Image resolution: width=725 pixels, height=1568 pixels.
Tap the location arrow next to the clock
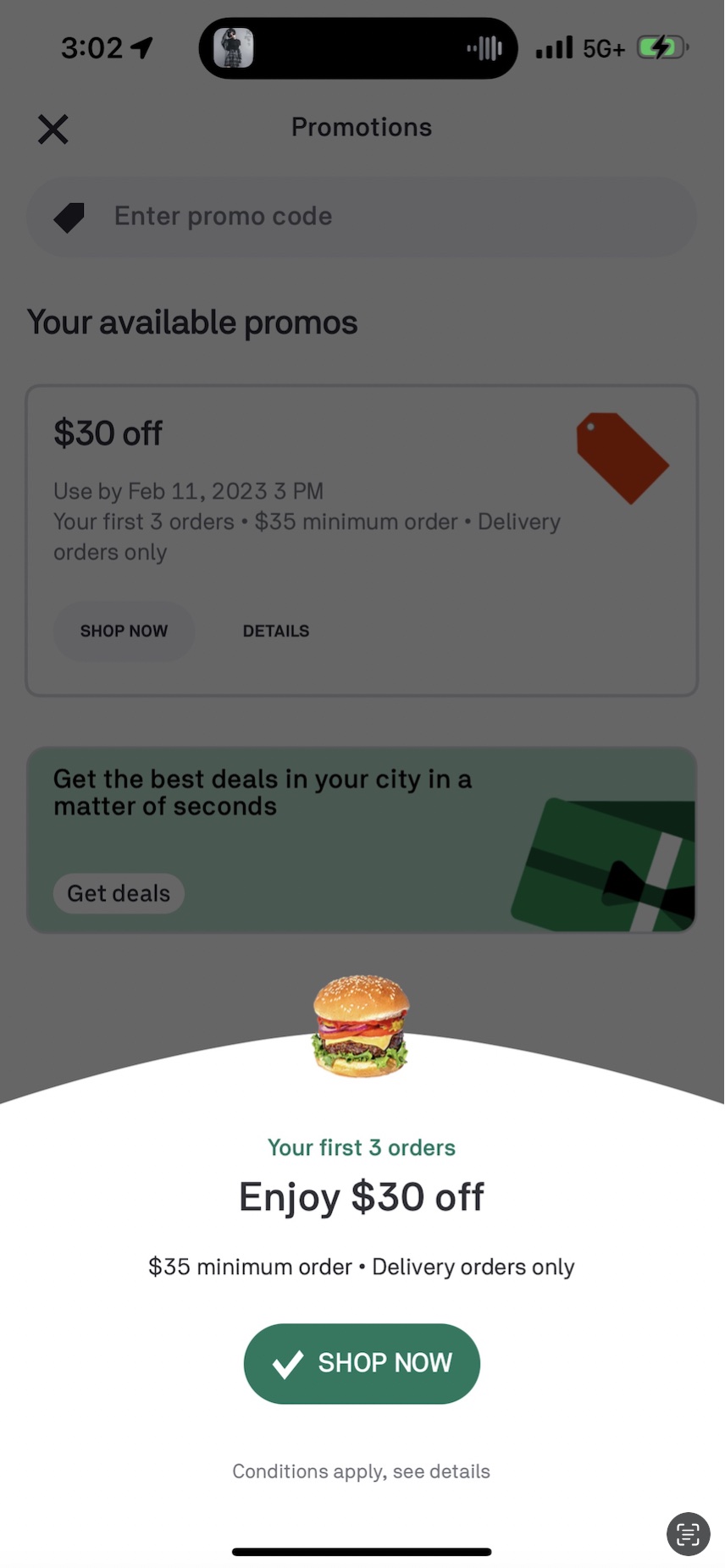(x=141, y=47)
